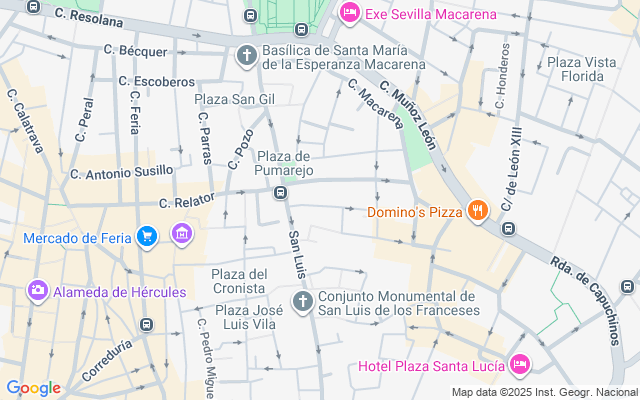This screenshot has height=400, width=640.
Task: Tap the bus stop at Plaza de Pumarejo
Action: tap(281, 193)
